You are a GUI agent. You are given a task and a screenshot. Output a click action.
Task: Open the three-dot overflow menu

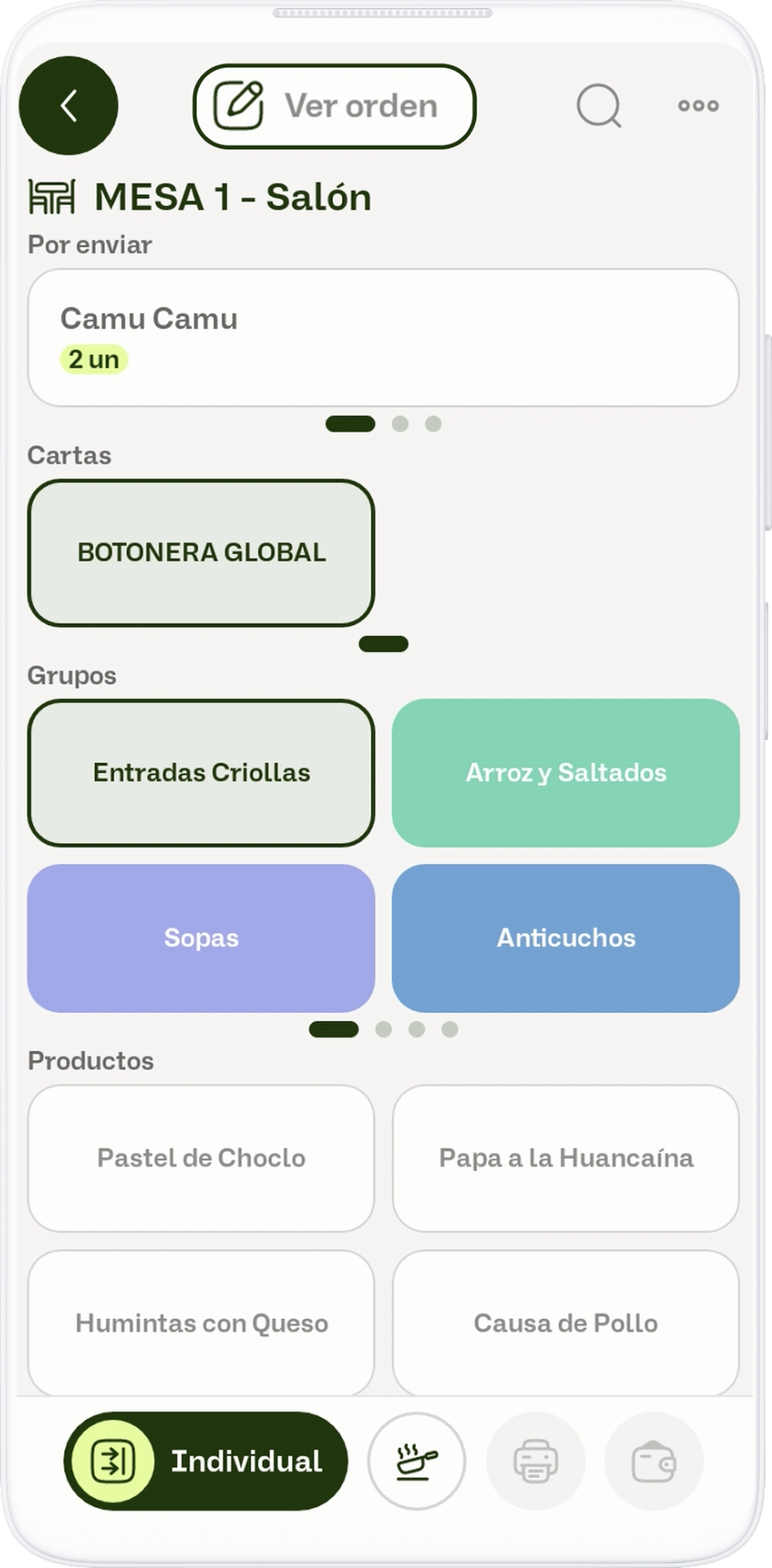tap(698, 105)
